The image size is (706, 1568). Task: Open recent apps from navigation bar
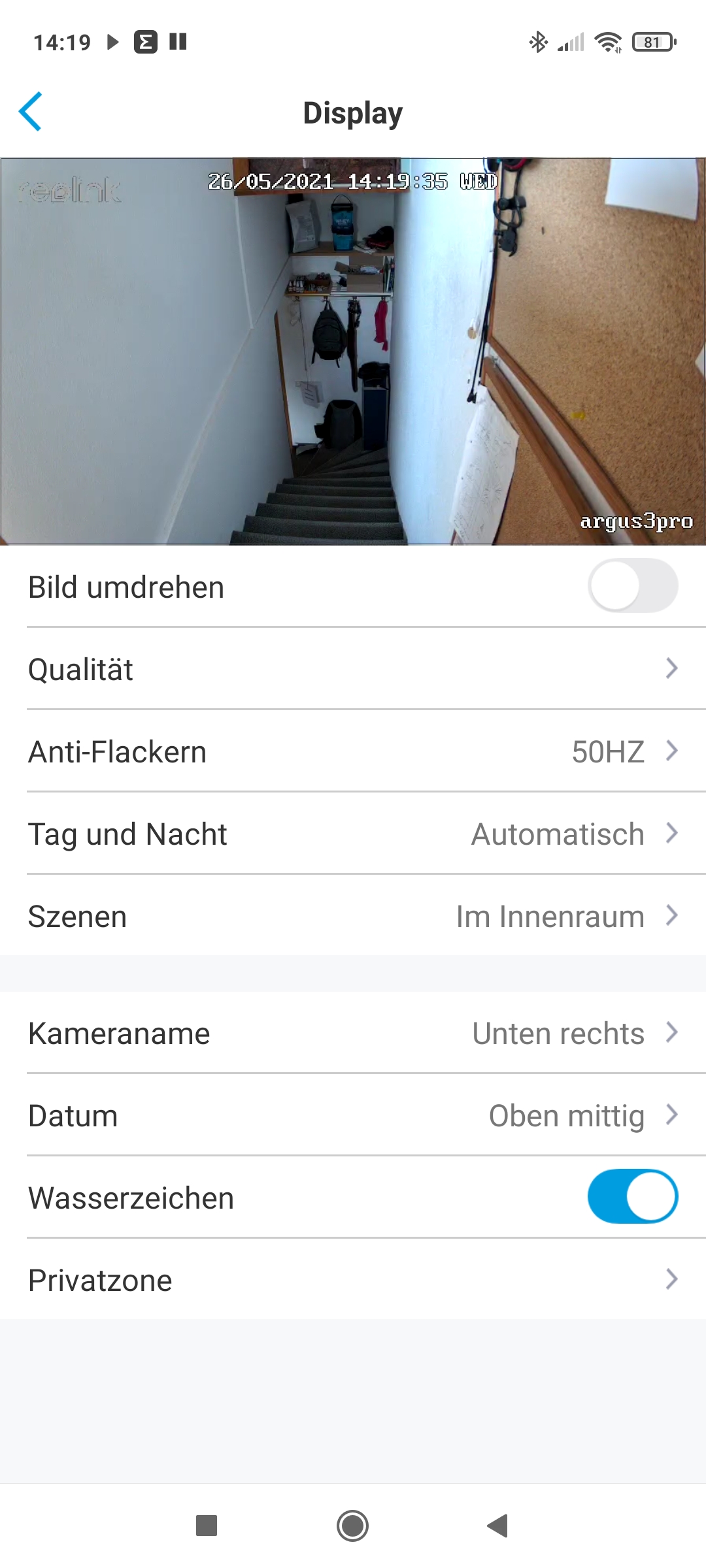click(x=207, y=1526)
